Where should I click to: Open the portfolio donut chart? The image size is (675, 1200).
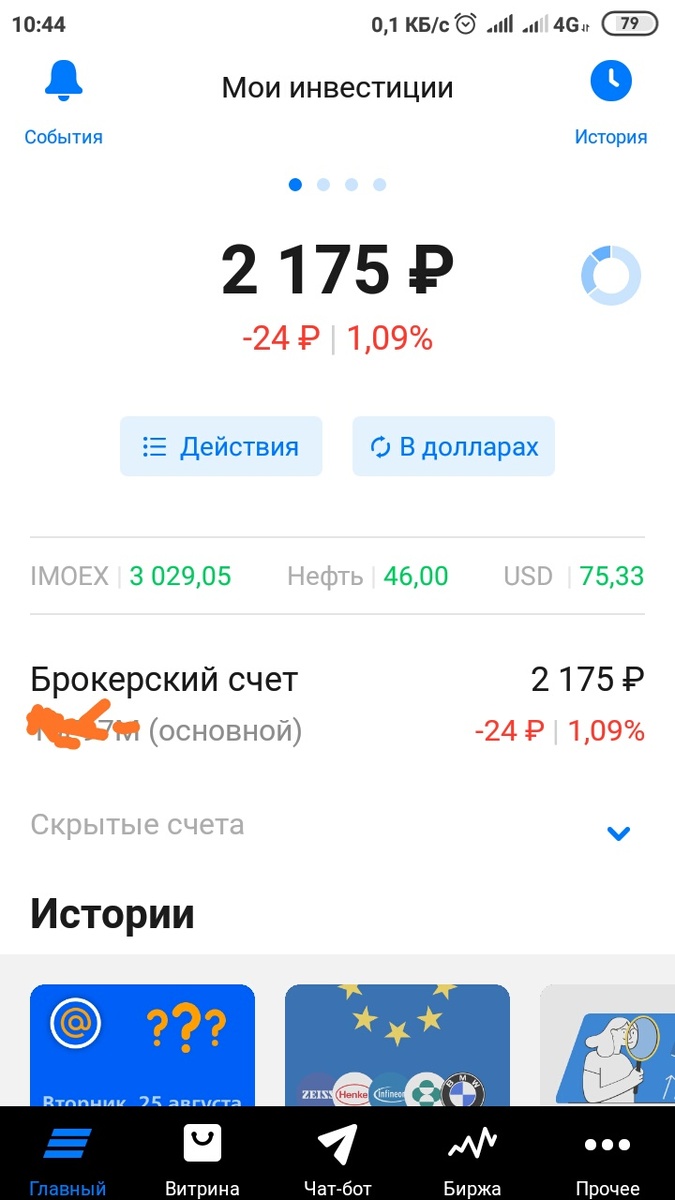tap(610, 275)
